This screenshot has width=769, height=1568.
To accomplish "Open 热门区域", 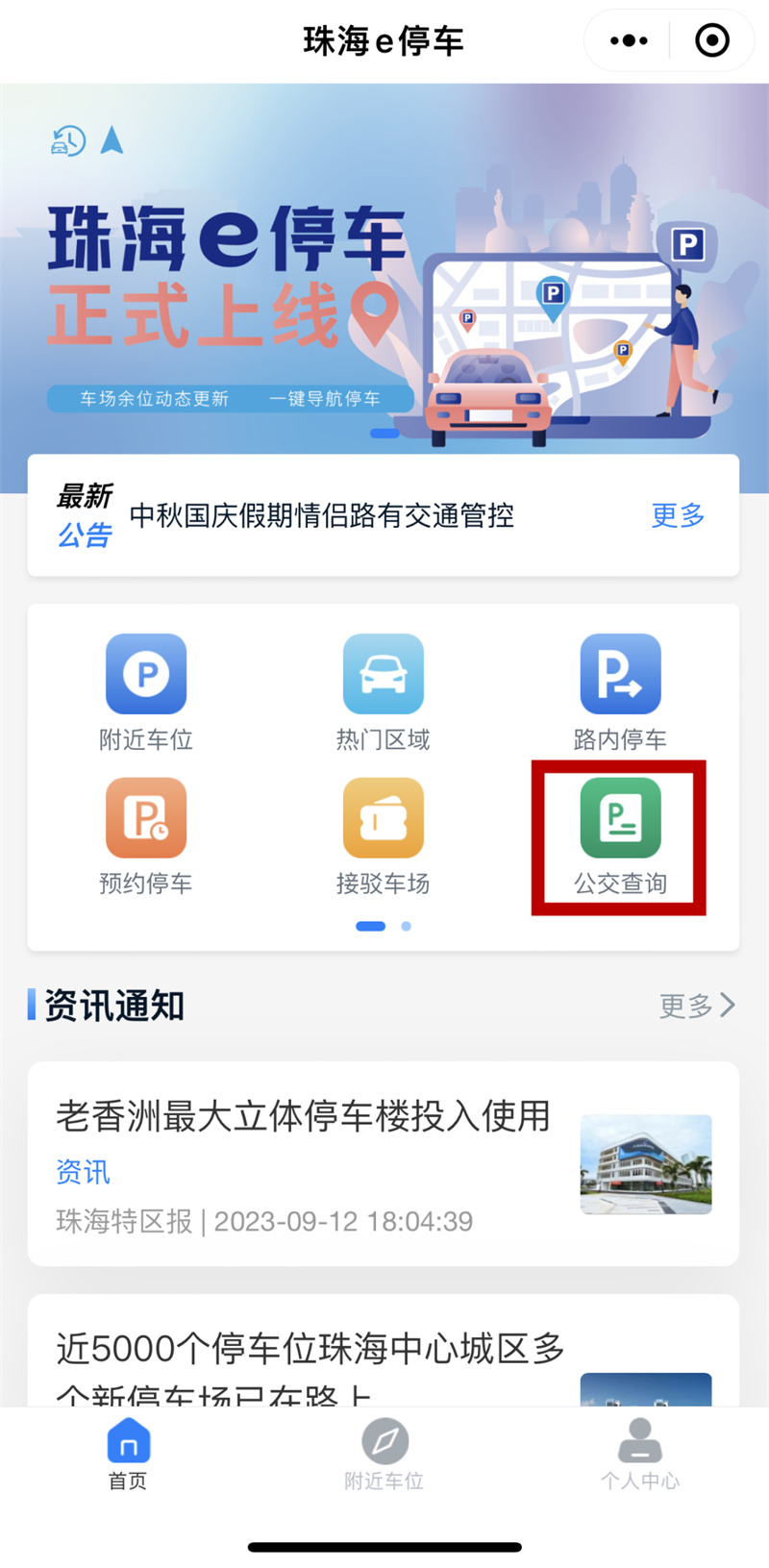I will click(x=383, y=692).
